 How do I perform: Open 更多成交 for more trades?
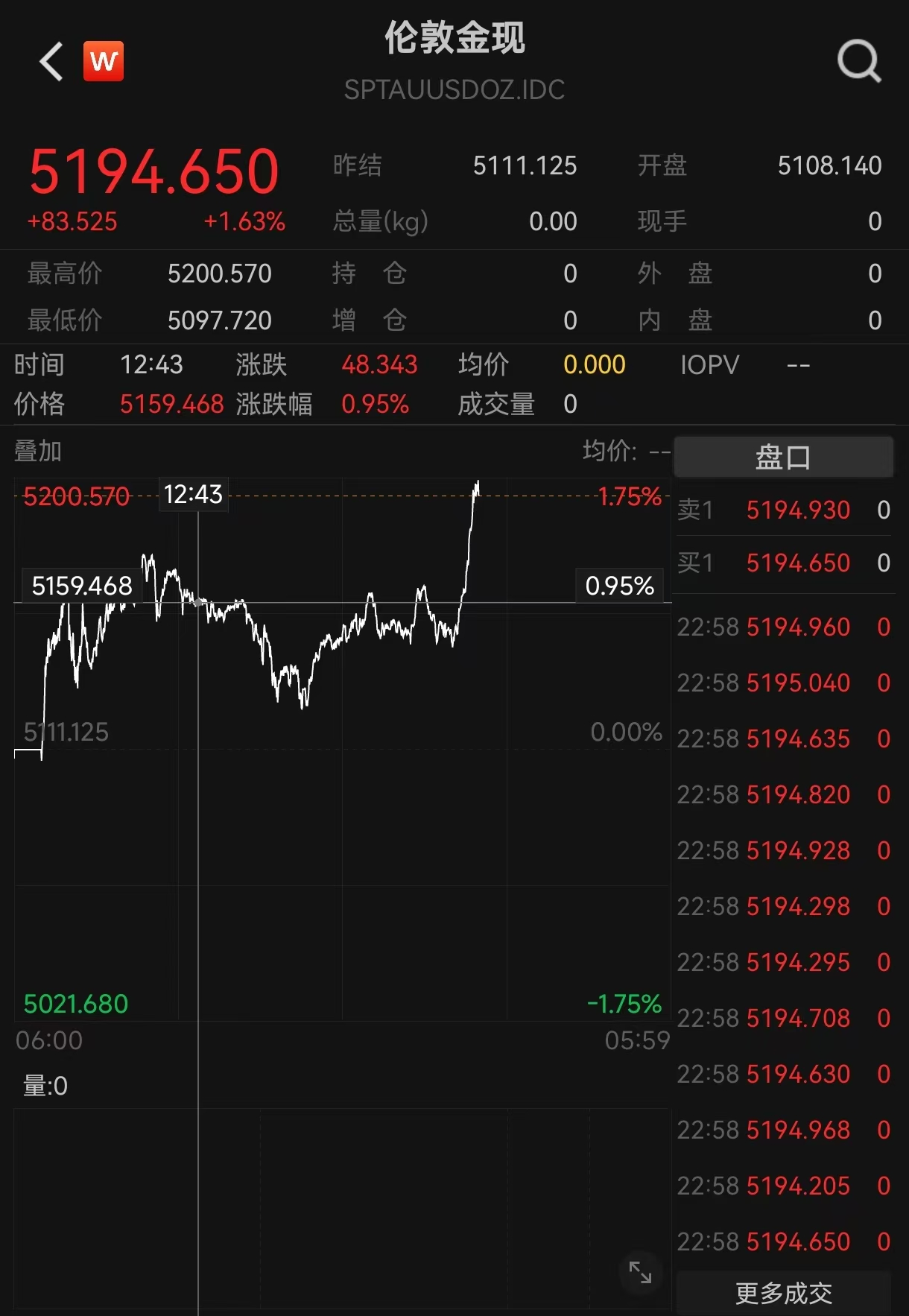click(783, 1293)
